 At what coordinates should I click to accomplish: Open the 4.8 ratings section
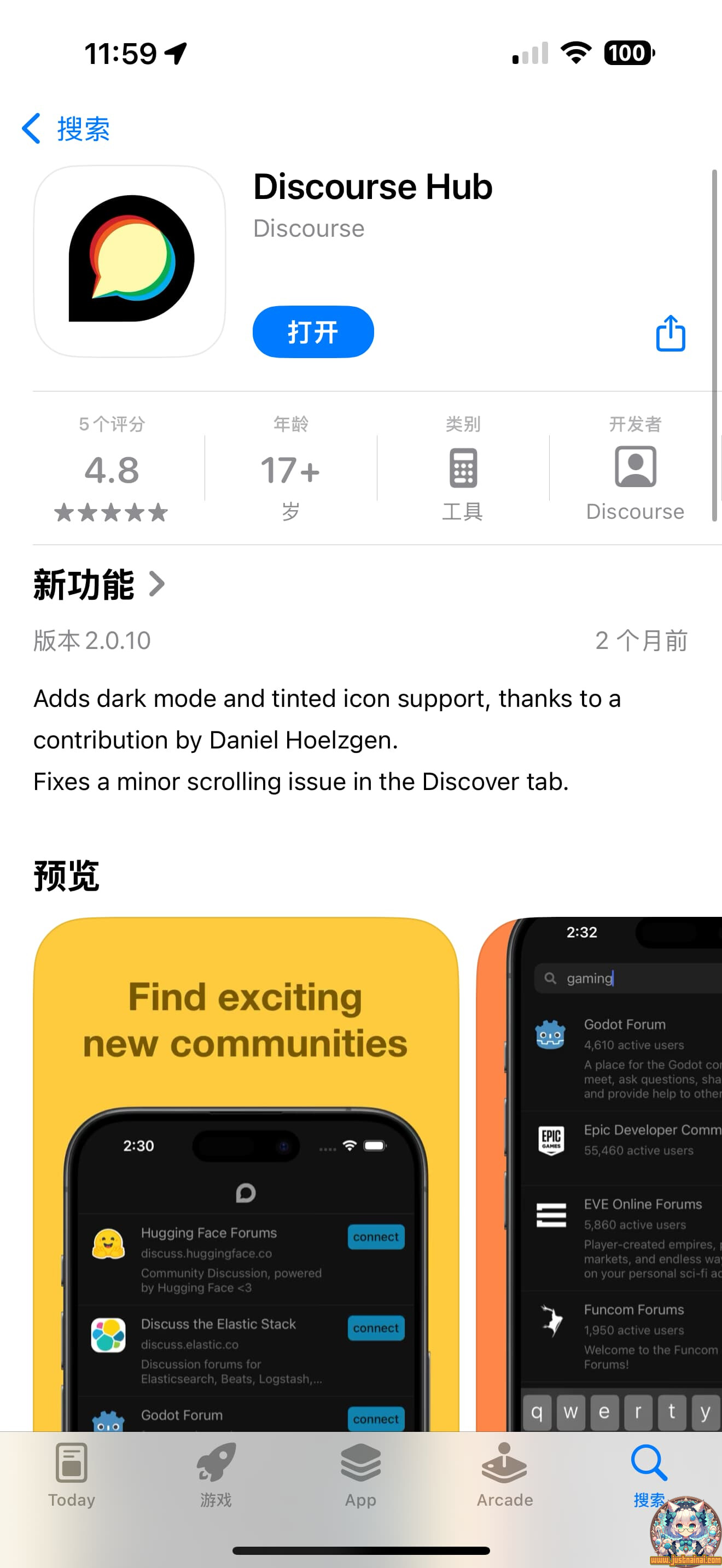(112, 469)
